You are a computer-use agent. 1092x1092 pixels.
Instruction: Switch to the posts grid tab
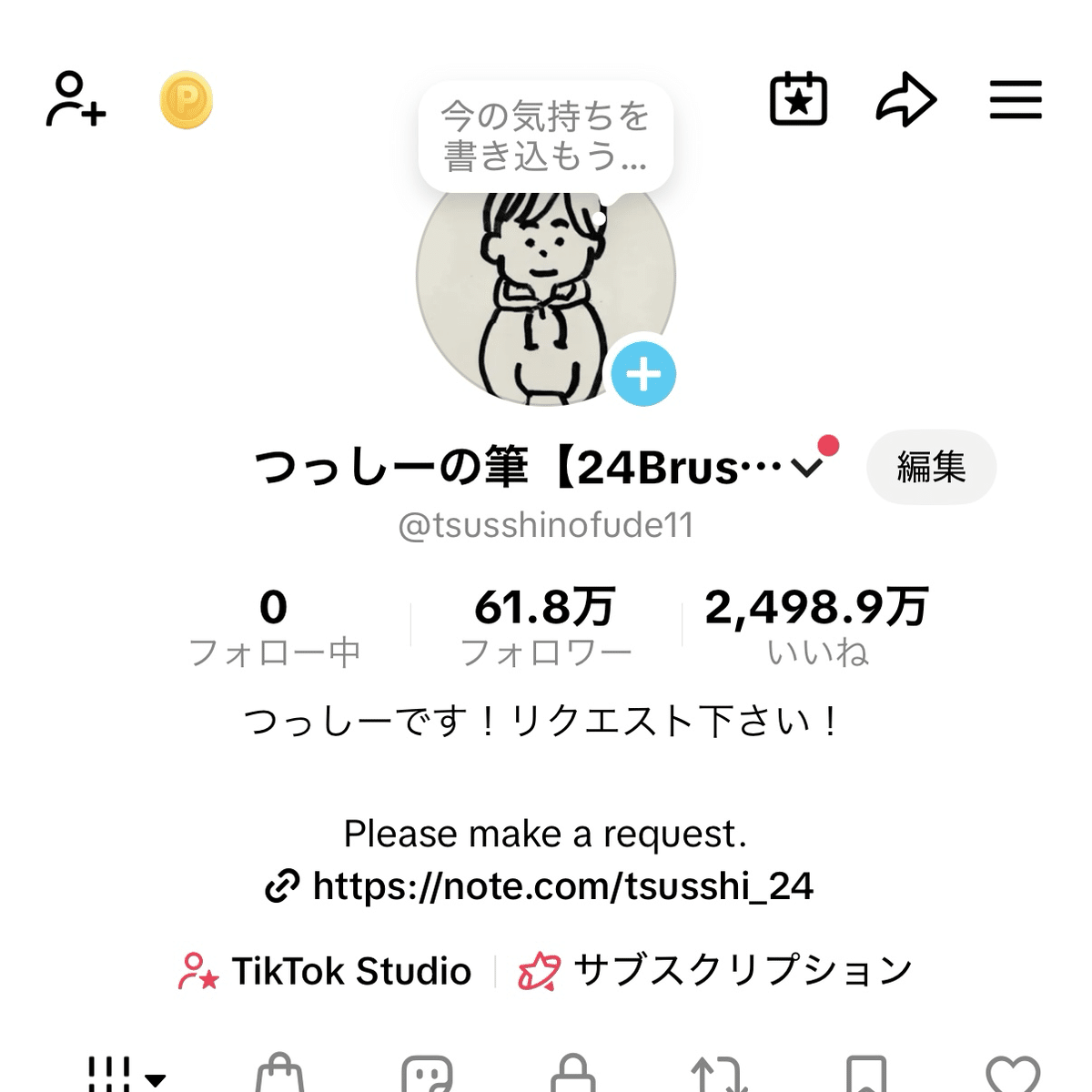[x=123, y=1074]
